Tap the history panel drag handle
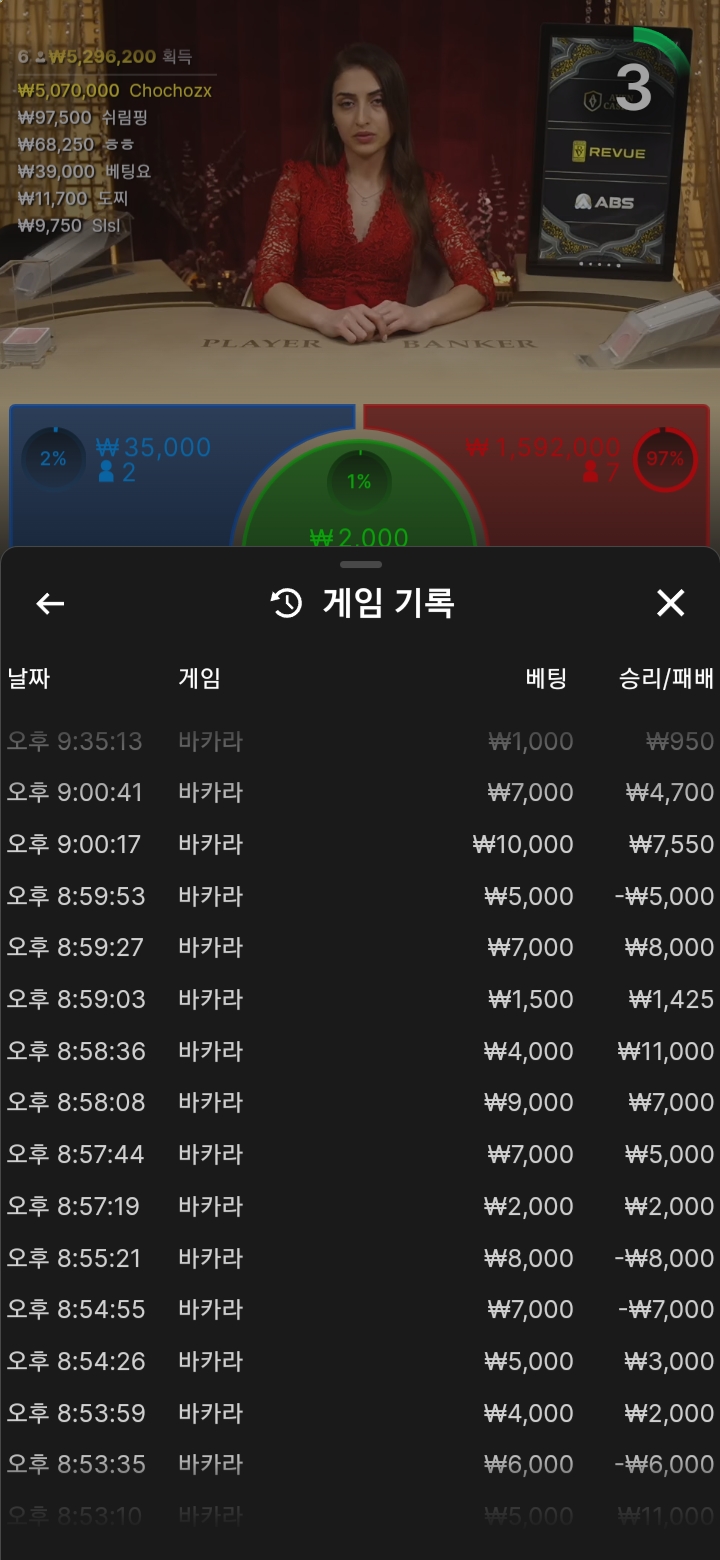Viewport: 720px width, 1560px height. click(x=360, y=565)
